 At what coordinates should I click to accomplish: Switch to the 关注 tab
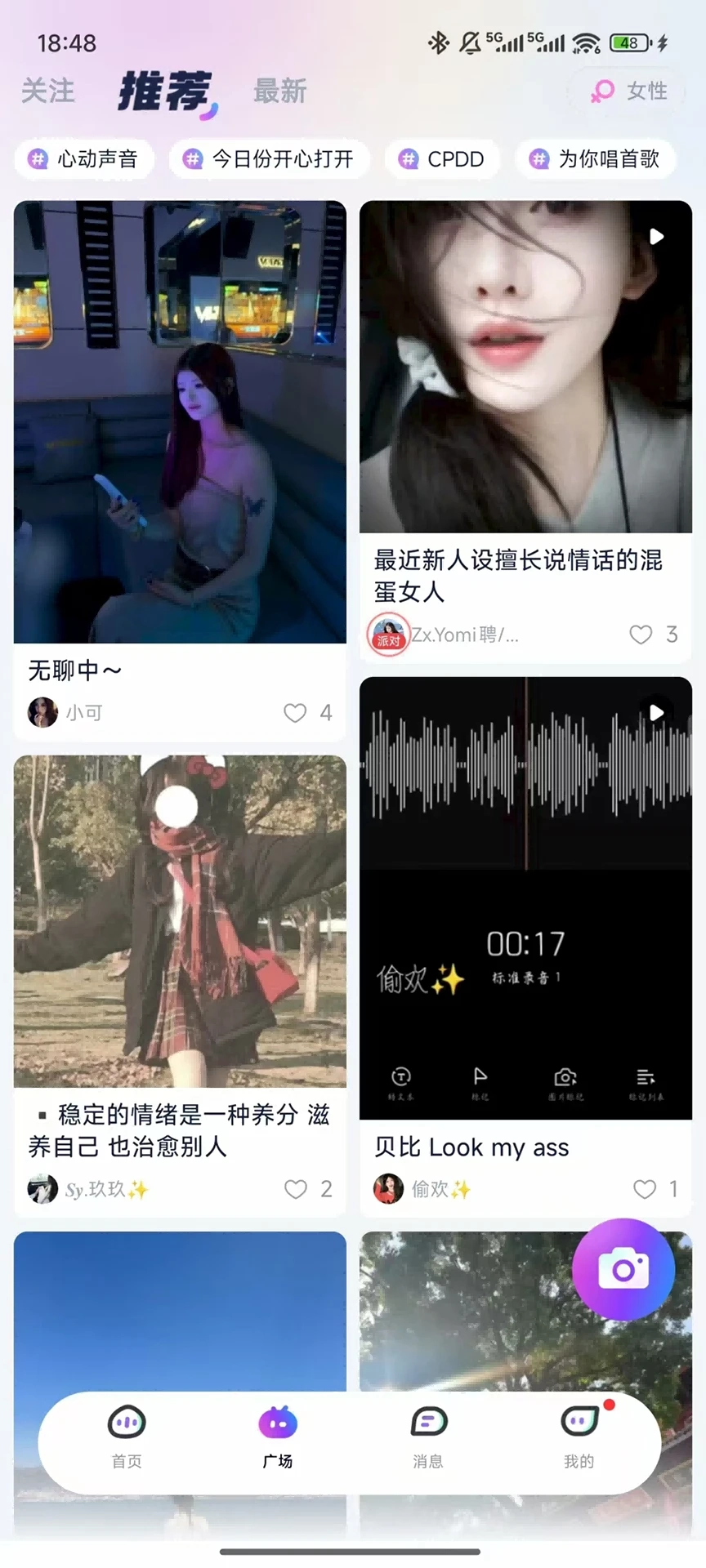(x=47, y=91)
